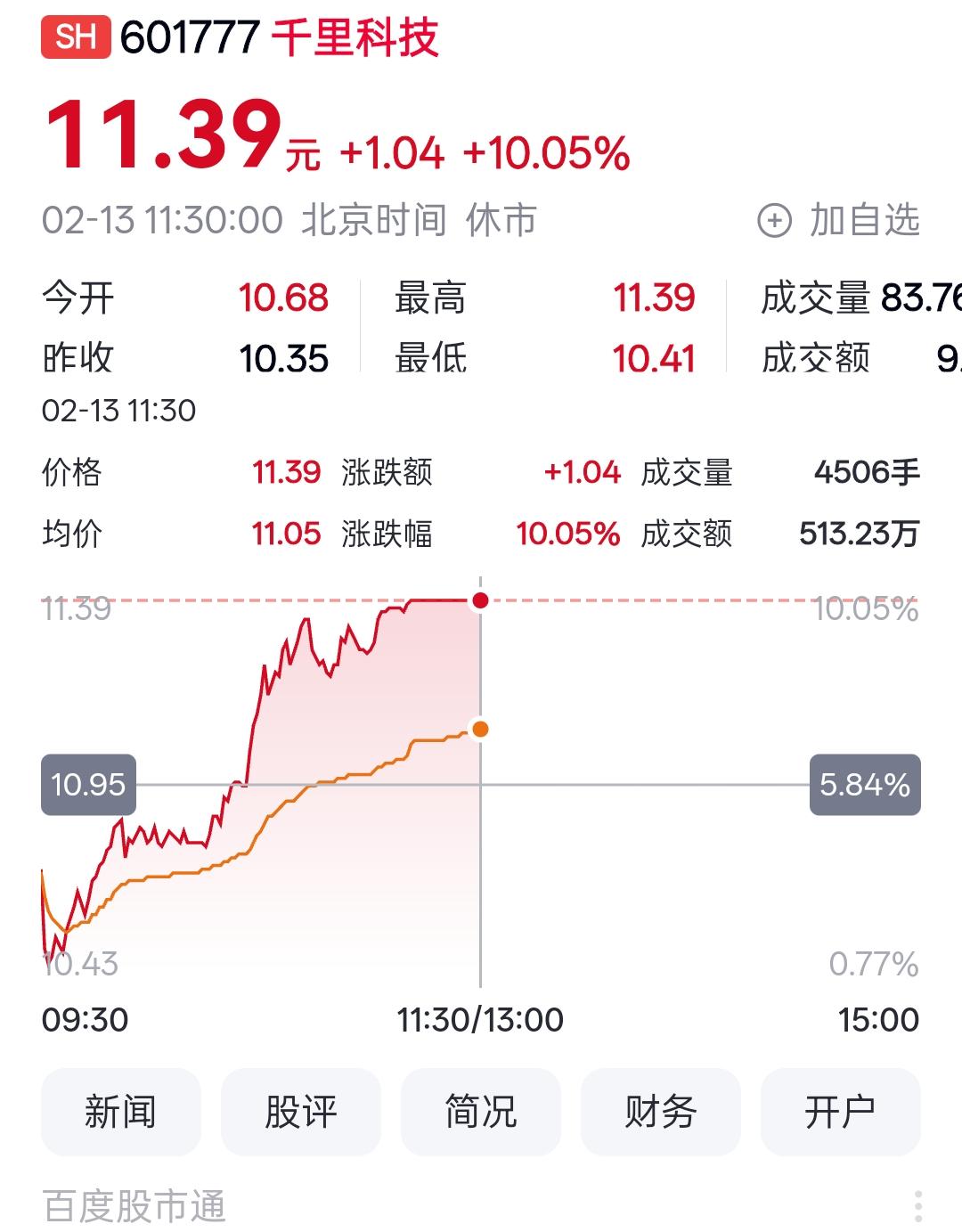The height and width of the screenshot is (1232, 962).
Task: Add 千里科技 to watchlist via 加自选
Action: click(838, 220)
